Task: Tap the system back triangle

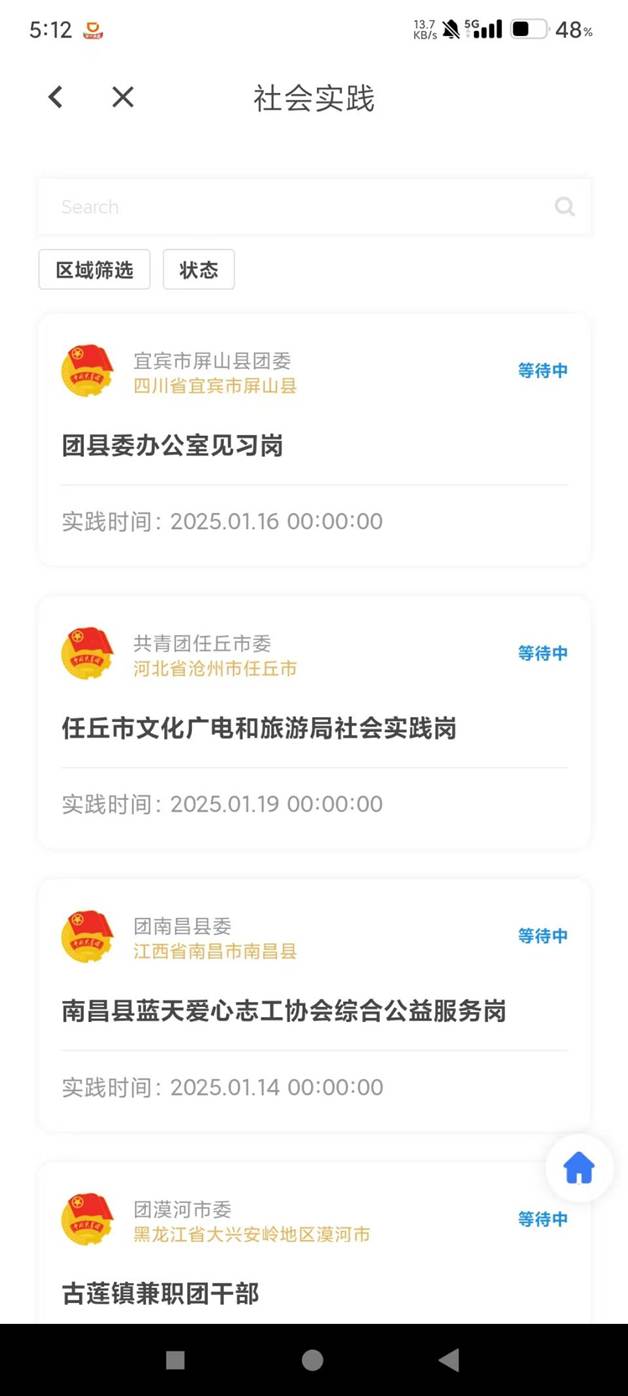Action: coord(449,1360)
